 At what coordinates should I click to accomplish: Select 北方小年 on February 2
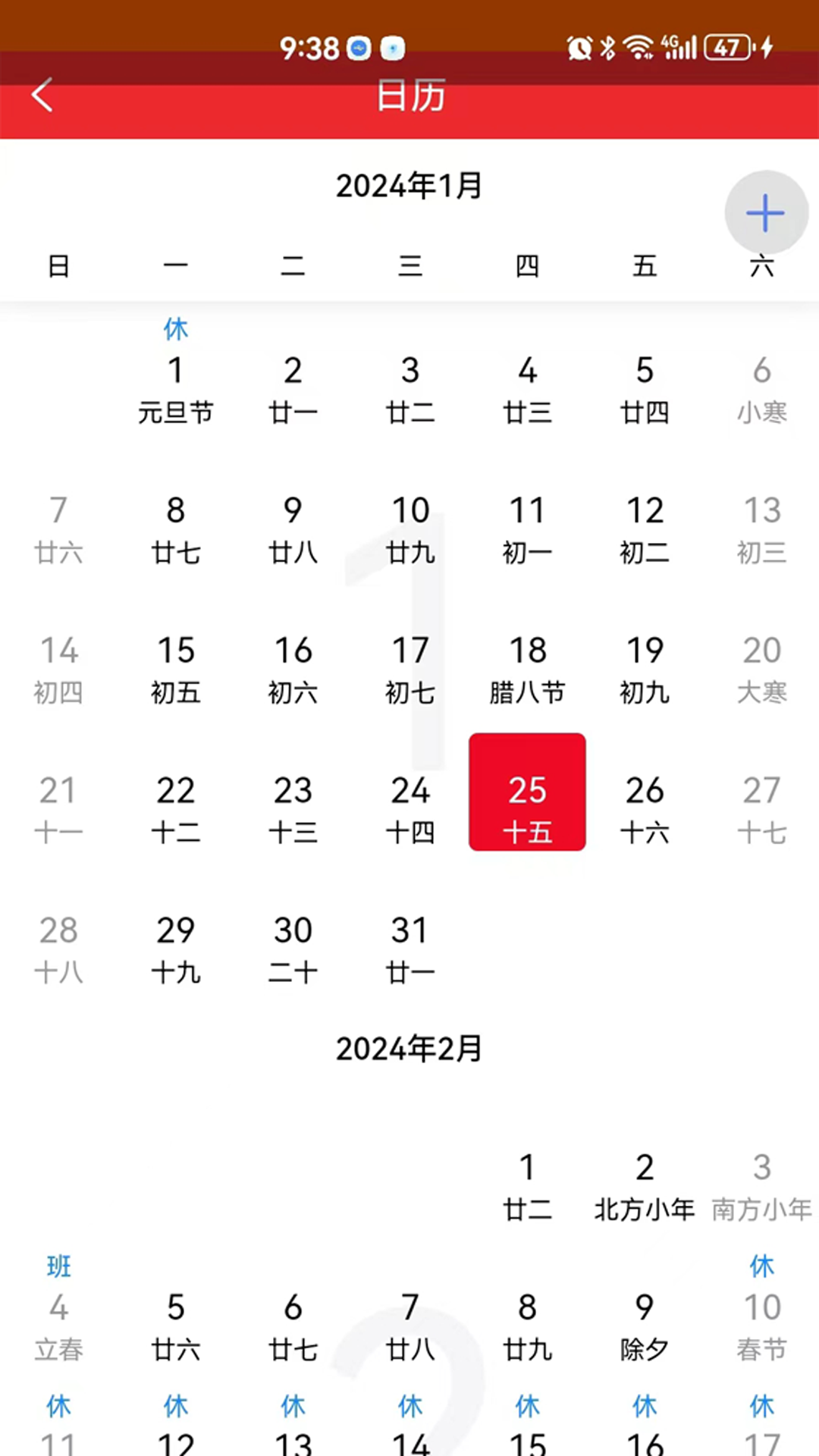pos(643,1185)
